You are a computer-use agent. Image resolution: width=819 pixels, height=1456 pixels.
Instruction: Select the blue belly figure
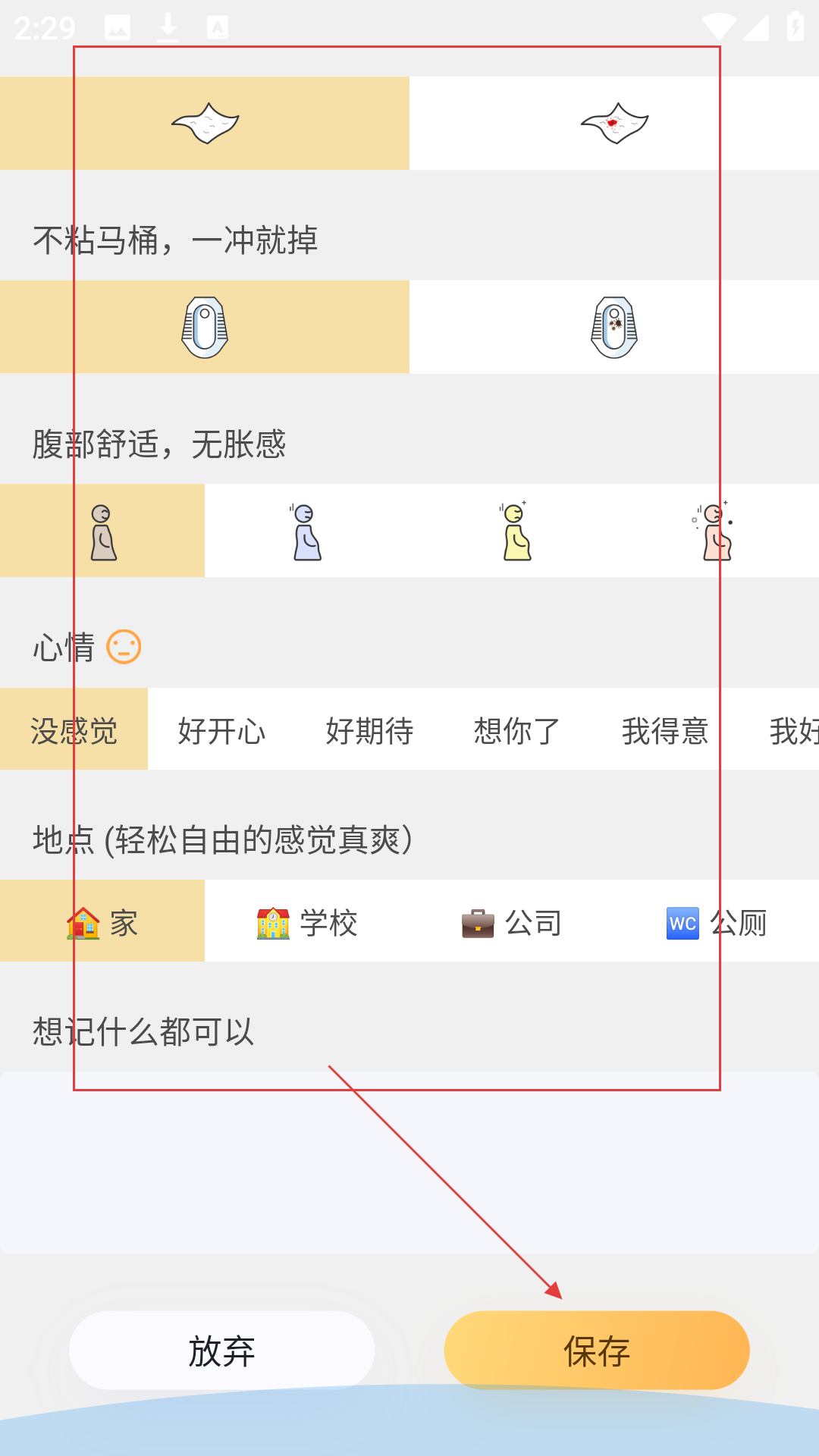point(307,531)
